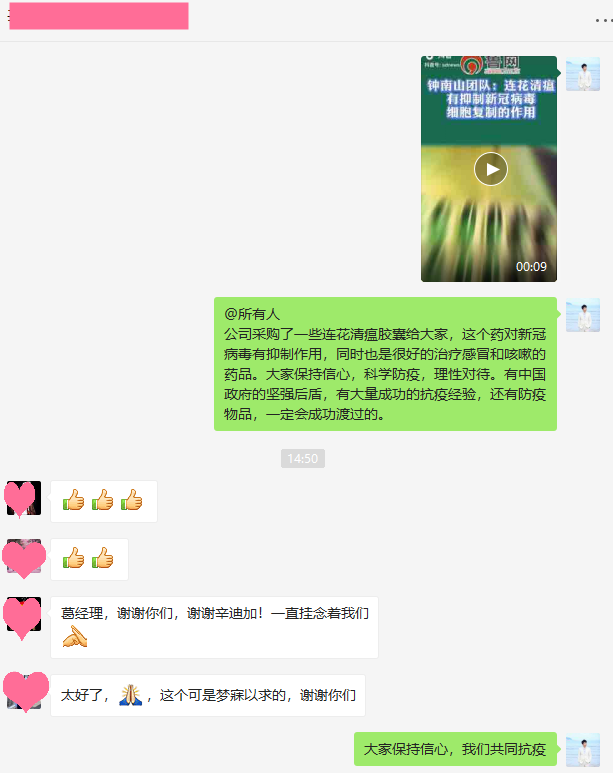Viewport: 613px width, 773px height.
Task: Tap avatar of member who sent three thumbs-up
Action: pos(24,498)
